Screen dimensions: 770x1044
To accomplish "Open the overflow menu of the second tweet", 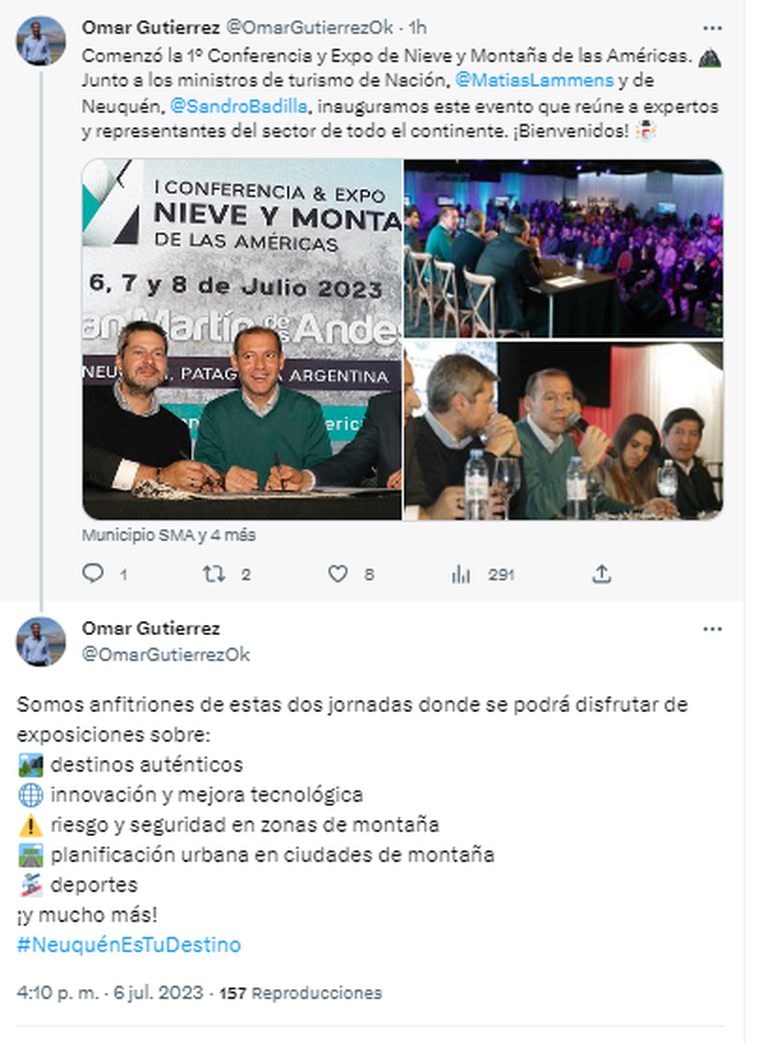I will (x=712, y=629).
